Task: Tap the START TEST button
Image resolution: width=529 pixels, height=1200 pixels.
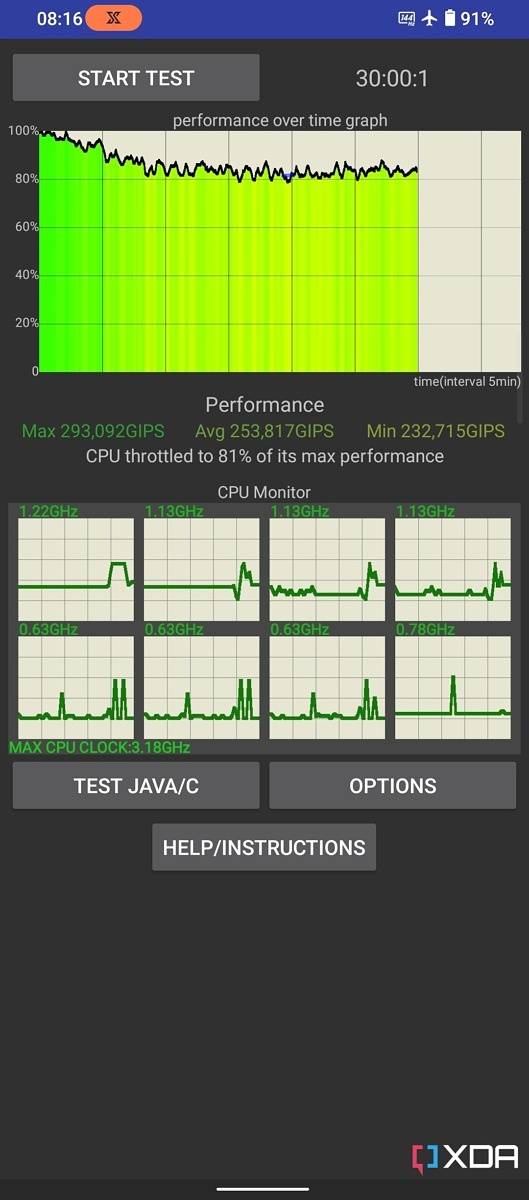Action: 136,78
